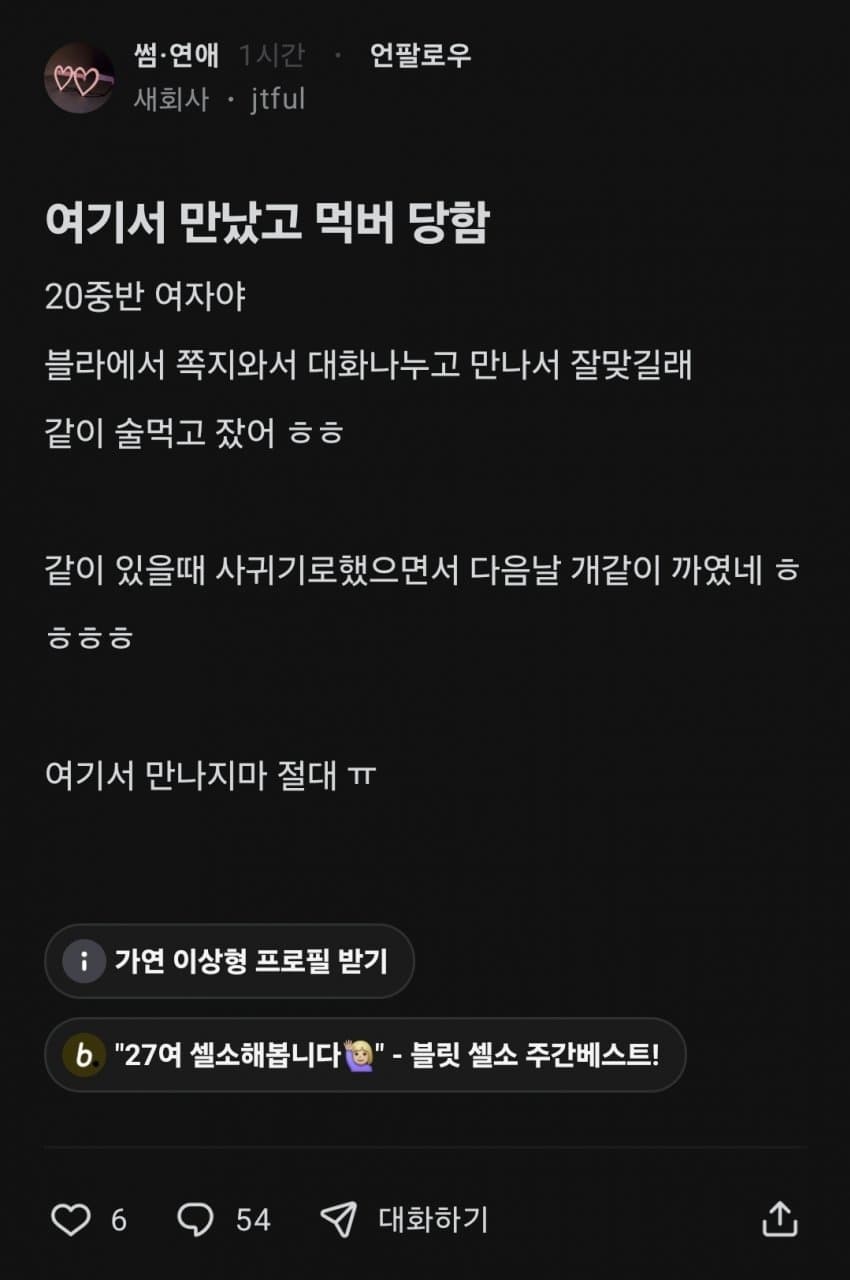Share this post via the upload icon
Viewport: 850px width, 1280px height.
pyautogui.click(x=779, y=1219)
